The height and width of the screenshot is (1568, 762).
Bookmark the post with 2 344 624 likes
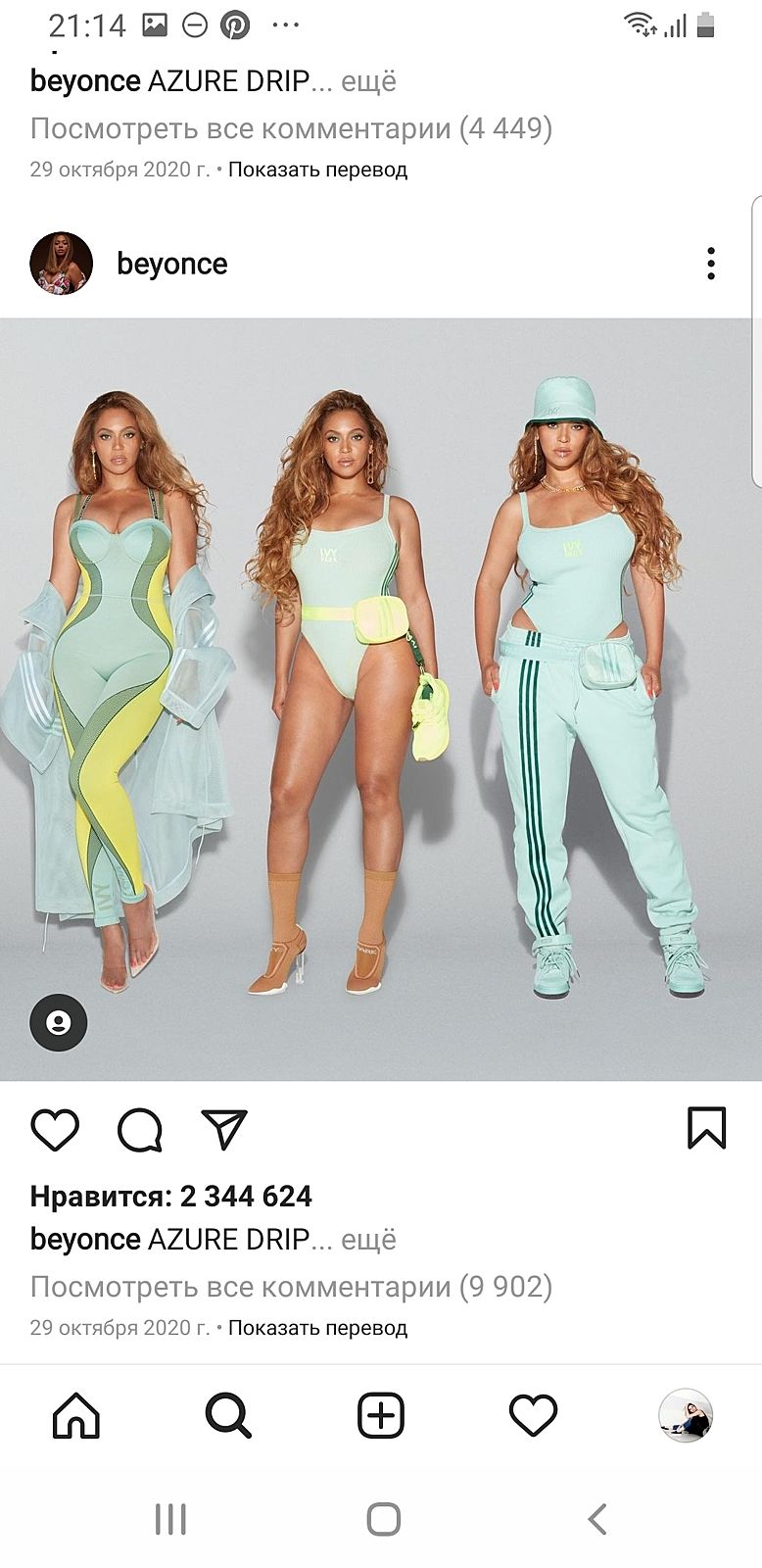click(706, 1128)
